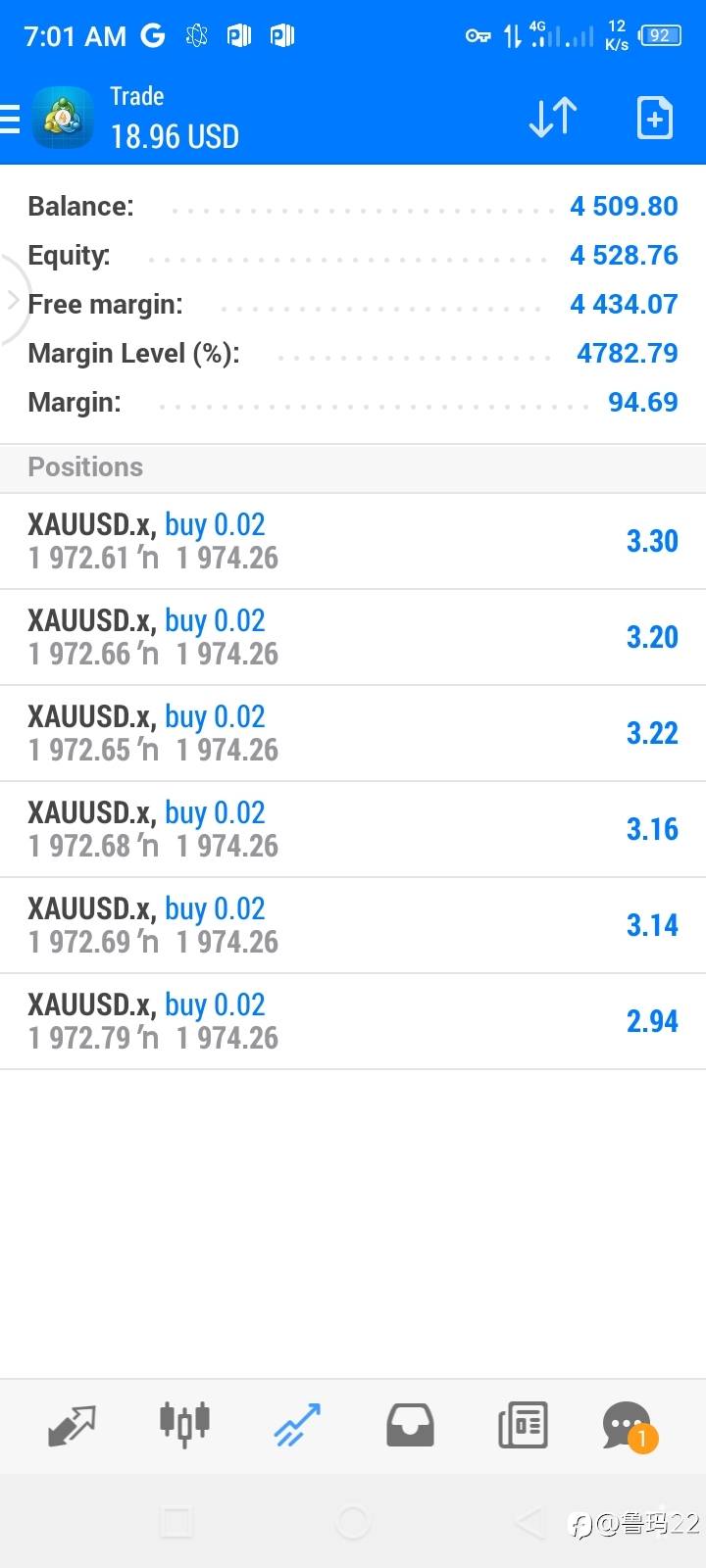The width and height of the screenshot is (706, 1568).
Task: Switch to the Trade tab
Action: 297,1426
